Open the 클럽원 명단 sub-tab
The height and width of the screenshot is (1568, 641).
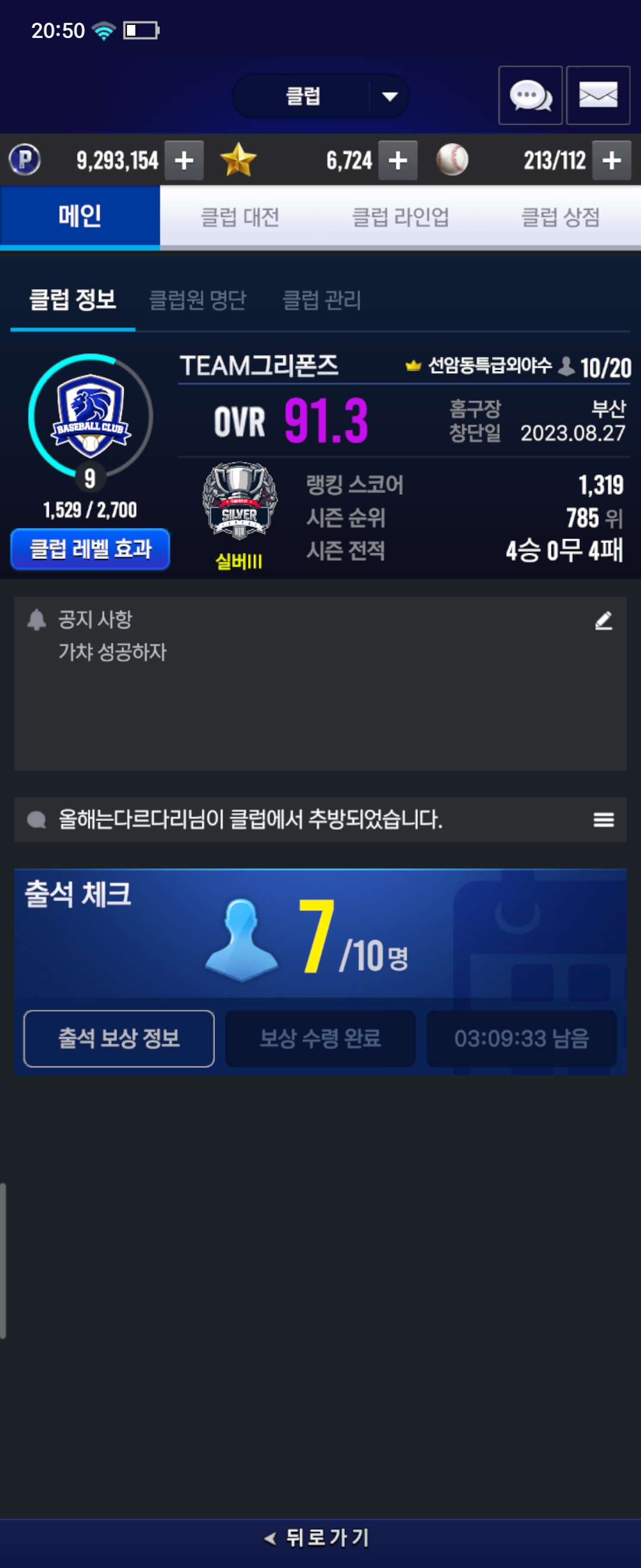(x=198, y=299)
